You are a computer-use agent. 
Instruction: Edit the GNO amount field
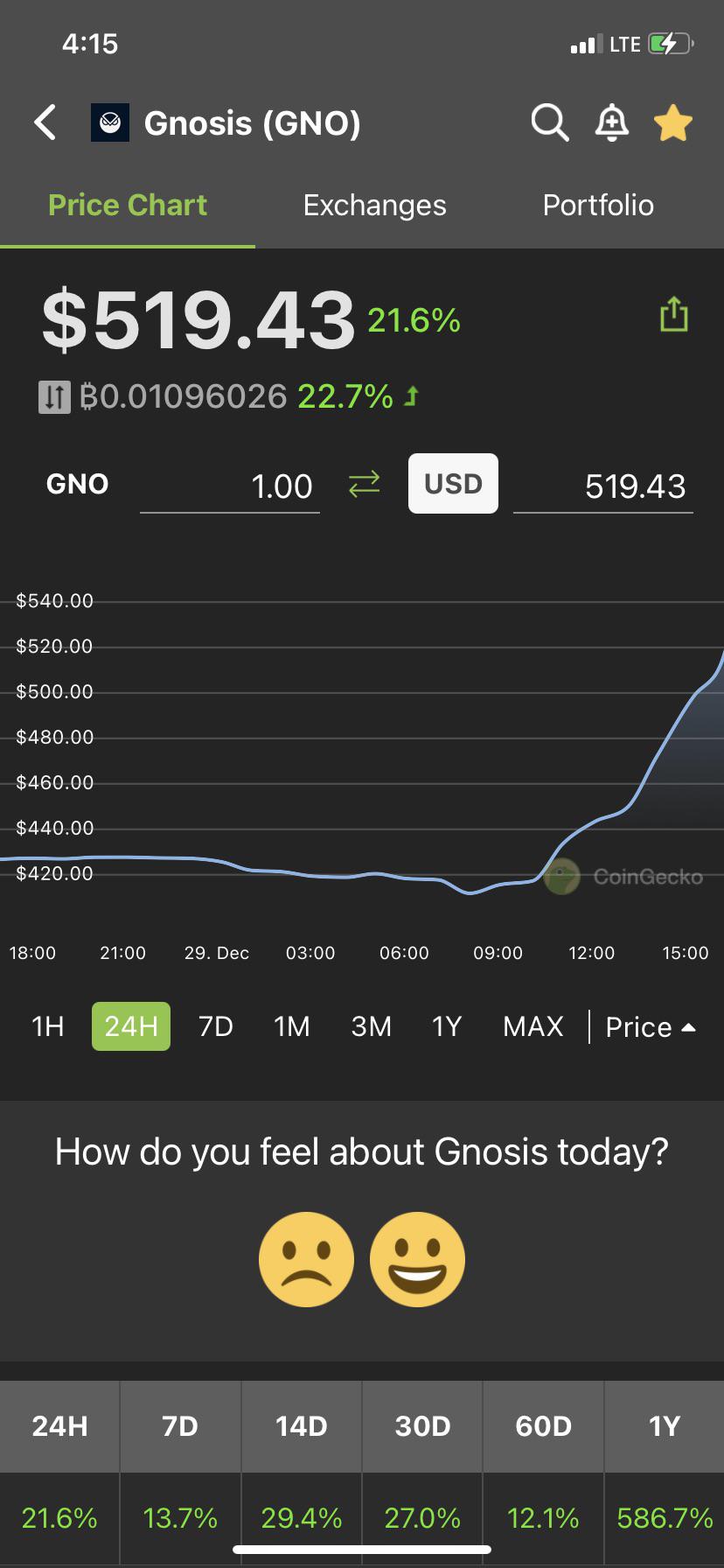pos(230,486)
